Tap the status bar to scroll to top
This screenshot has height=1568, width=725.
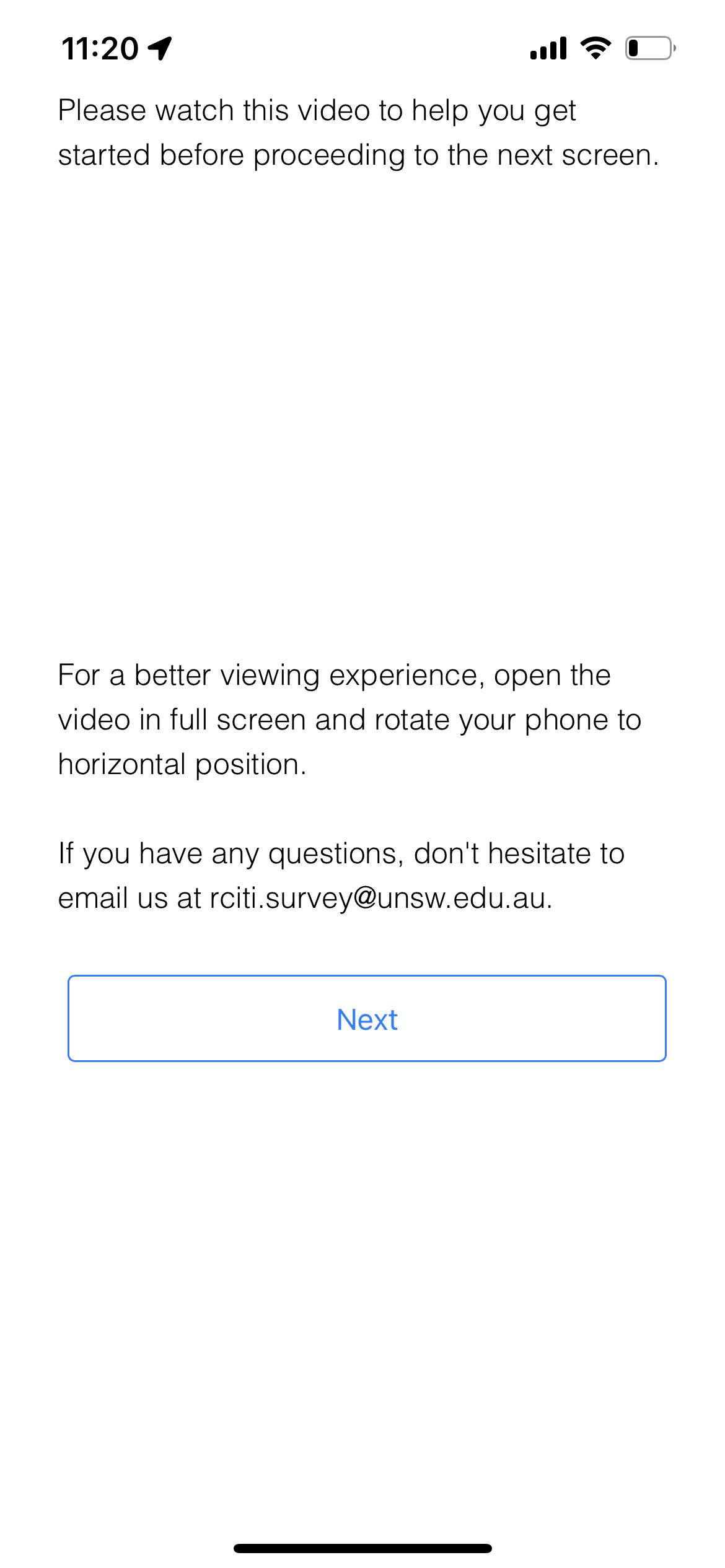(x=362, y=48)
